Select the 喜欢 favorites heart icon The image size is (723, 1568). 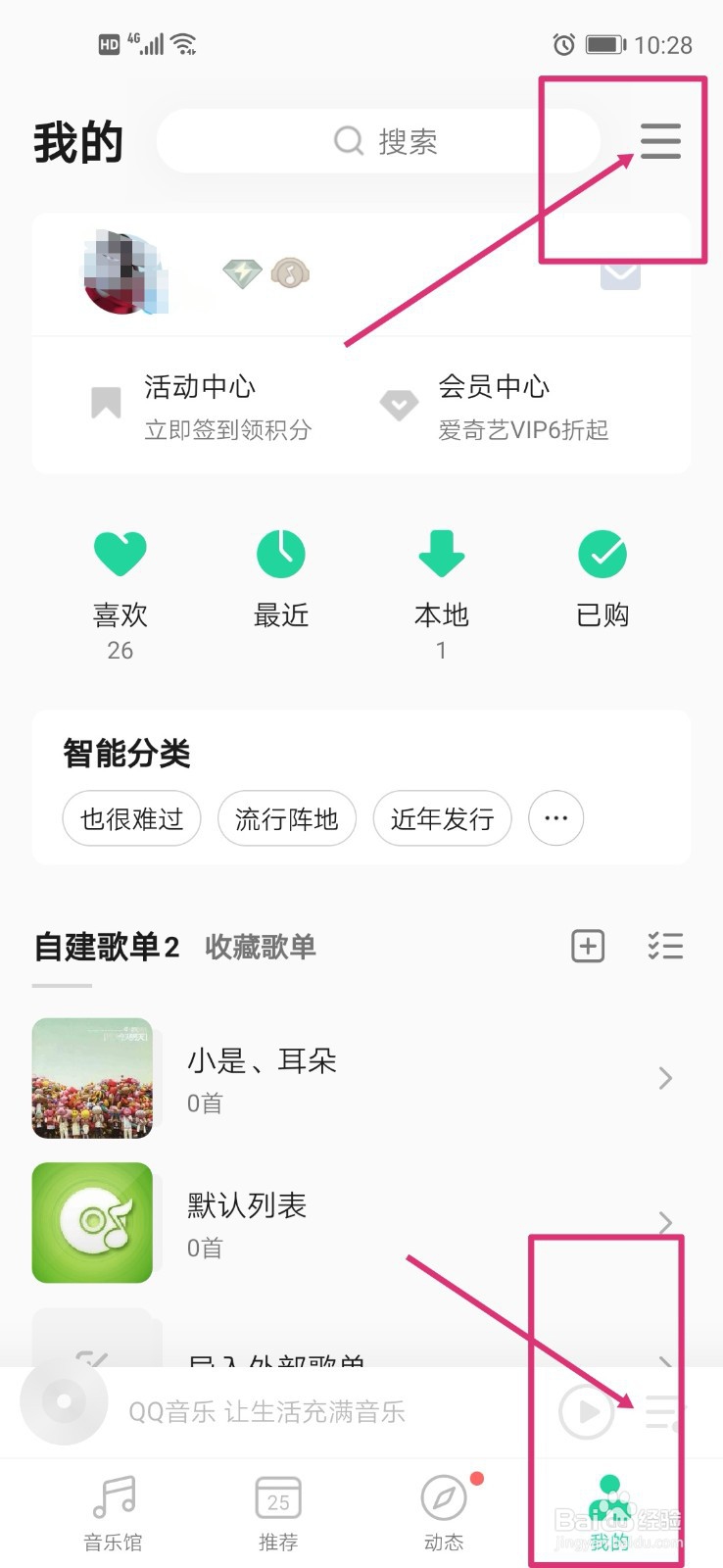tap(120, 554)
